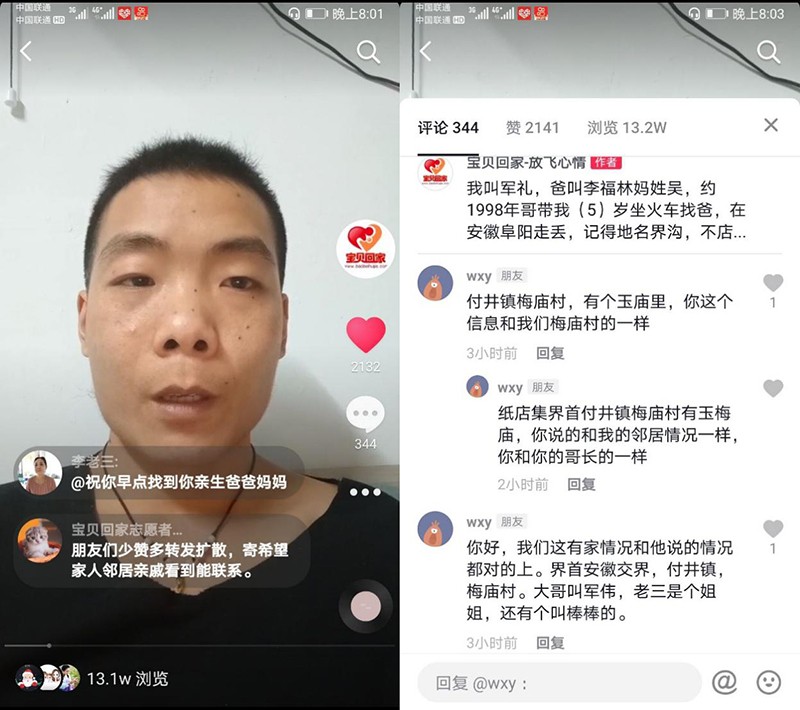Switch to the 赞 2141 tab

point(532,127)
